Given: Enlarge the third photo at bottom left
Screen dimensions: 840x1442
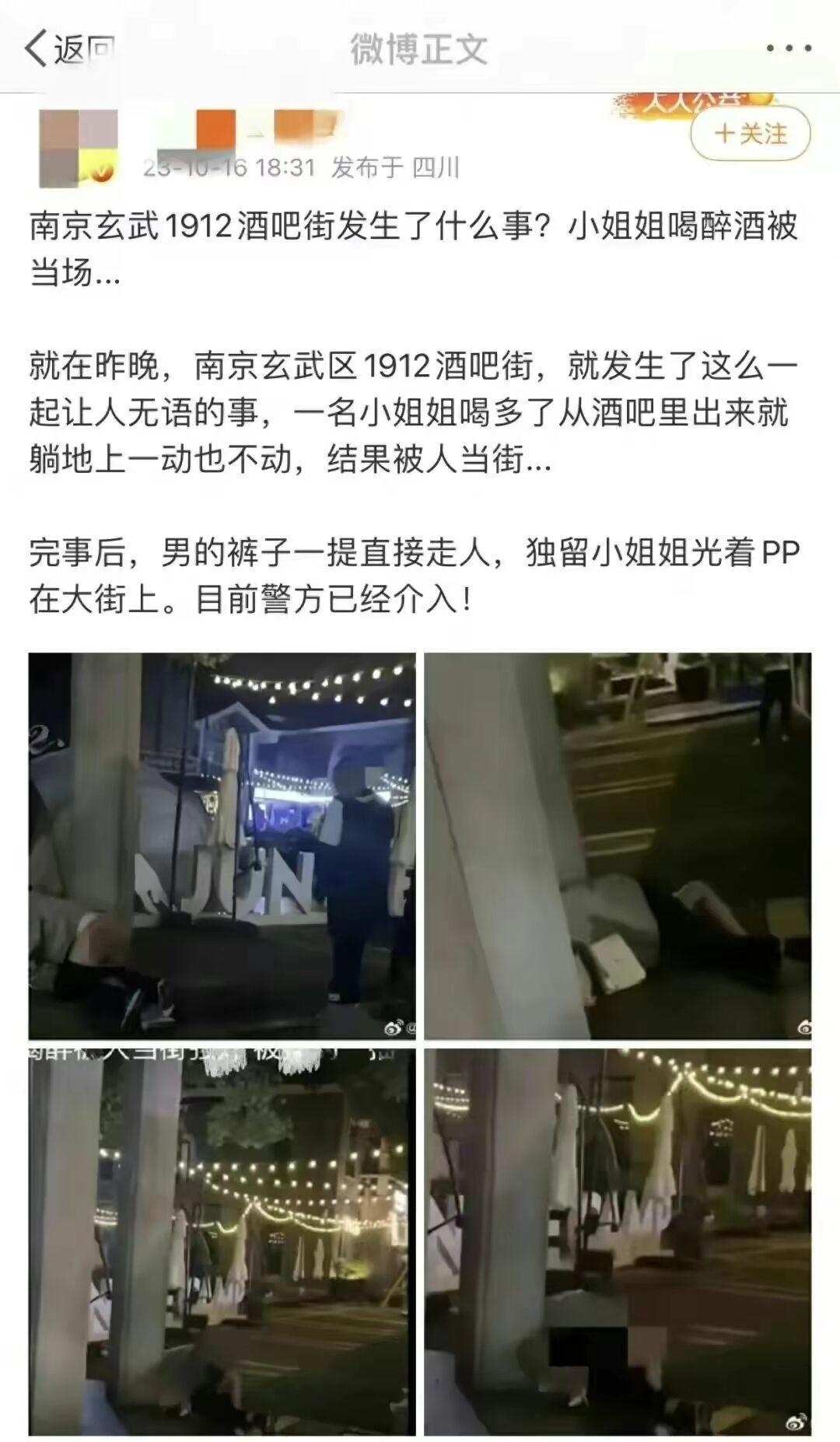Looking at the screenshot, I should (222, 1242).
